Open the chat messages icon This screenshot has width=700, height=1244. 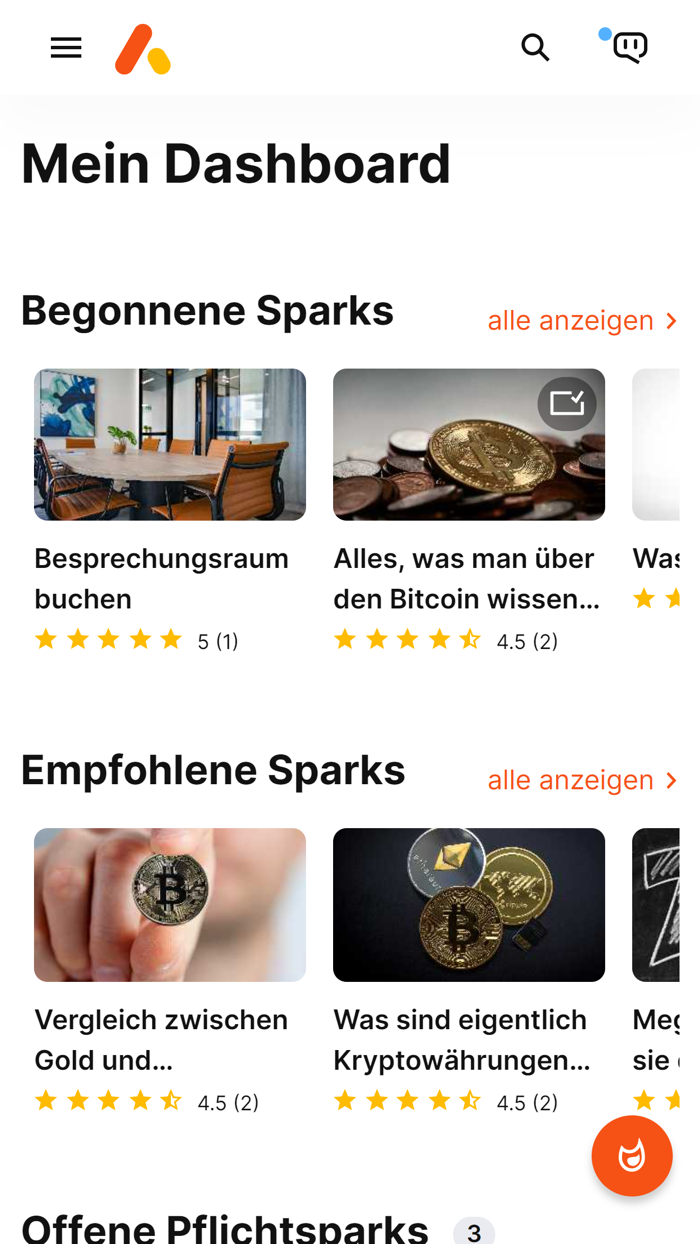[x=630, y=47]
